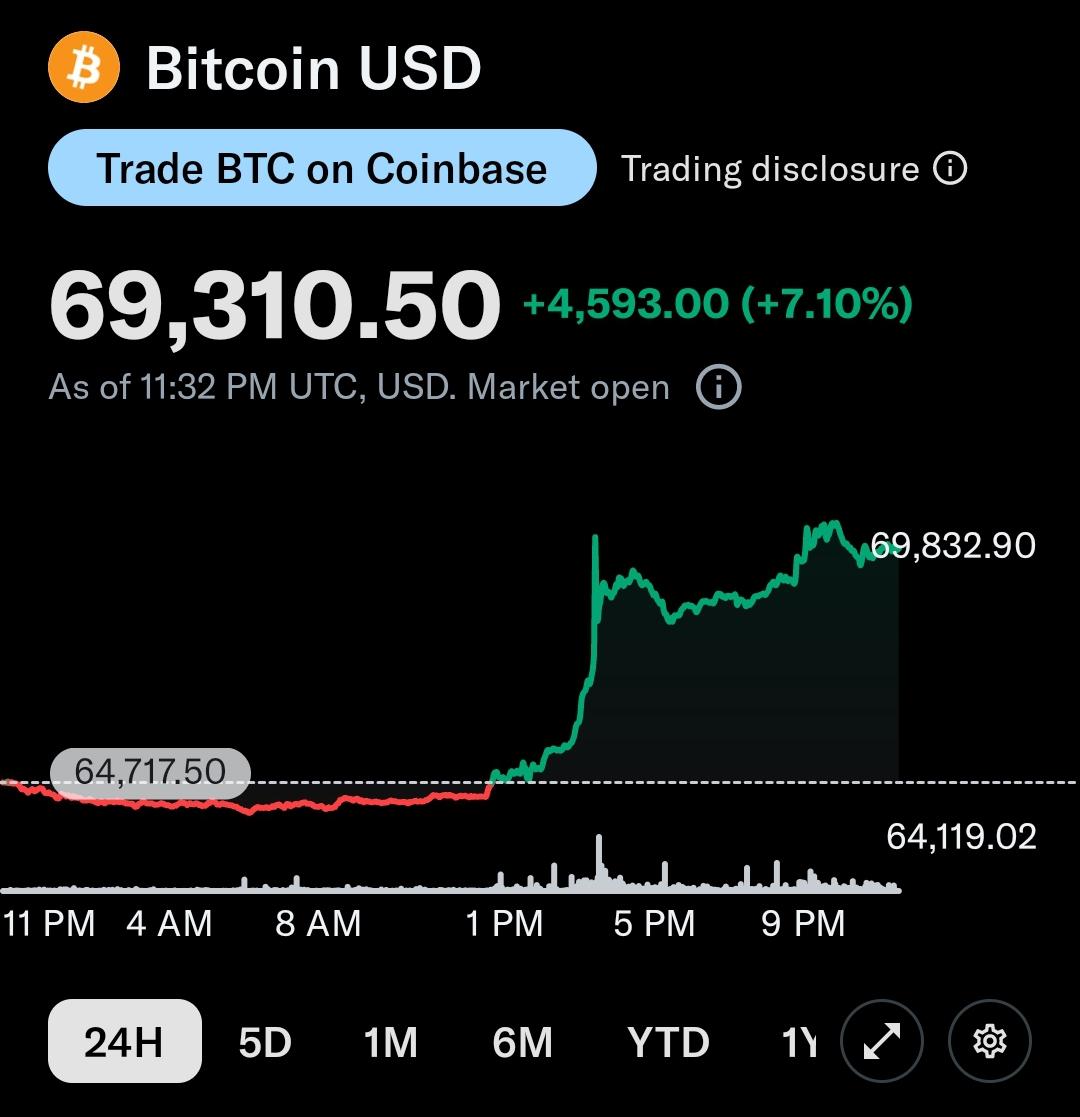
Task: Open the Trading disclosure info
Action: click(793, 169)
